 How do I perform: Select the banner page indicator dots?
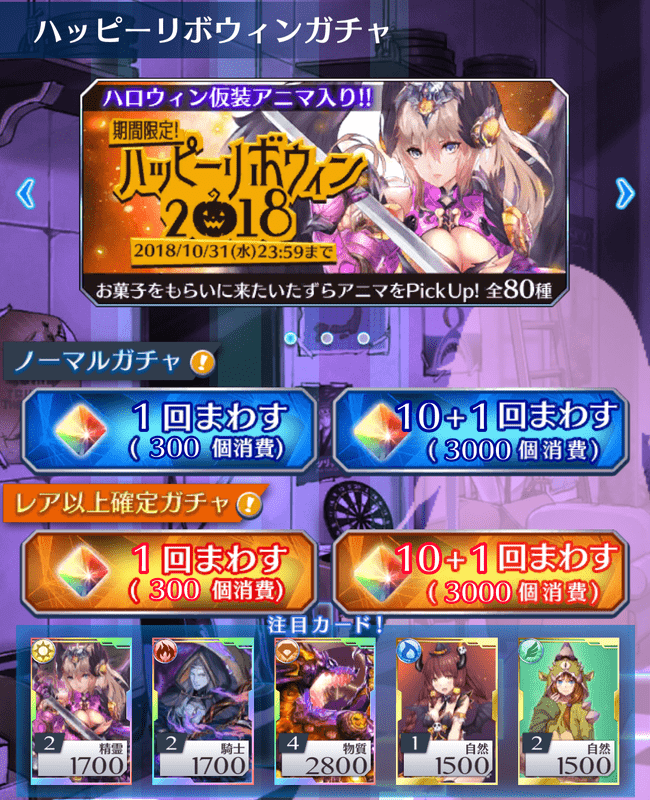pos(326,338)
